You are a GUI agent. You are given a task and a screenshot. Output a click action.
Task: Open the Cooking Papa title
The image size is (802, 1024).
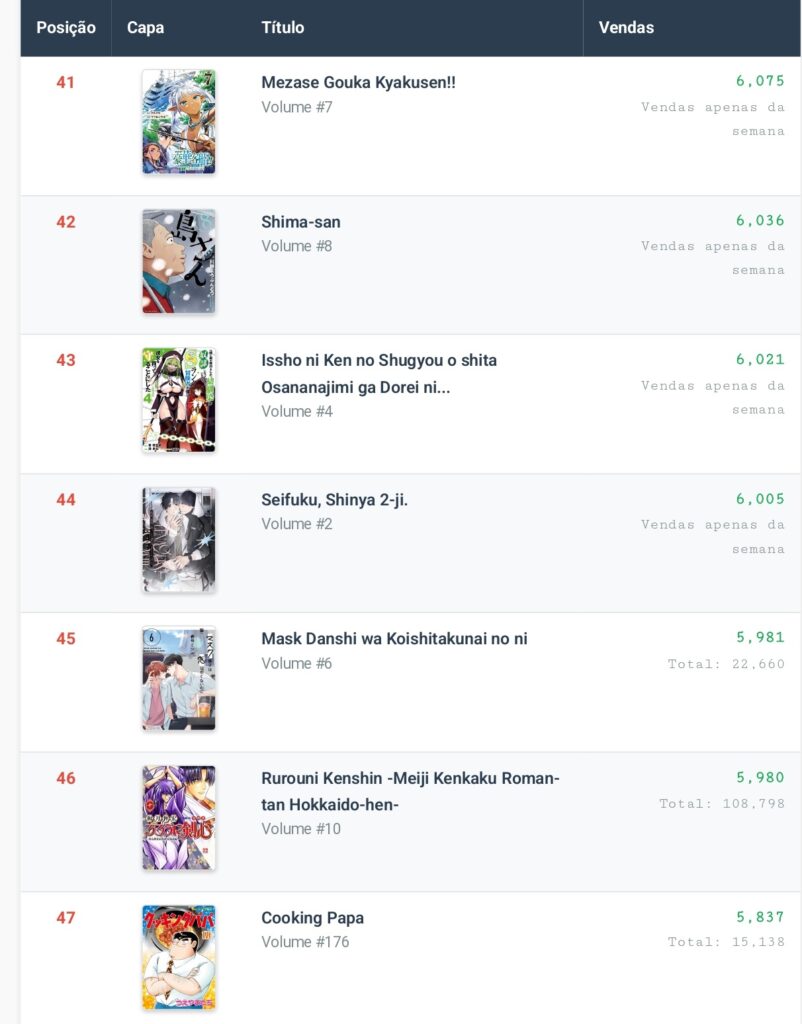coord(312,917)
